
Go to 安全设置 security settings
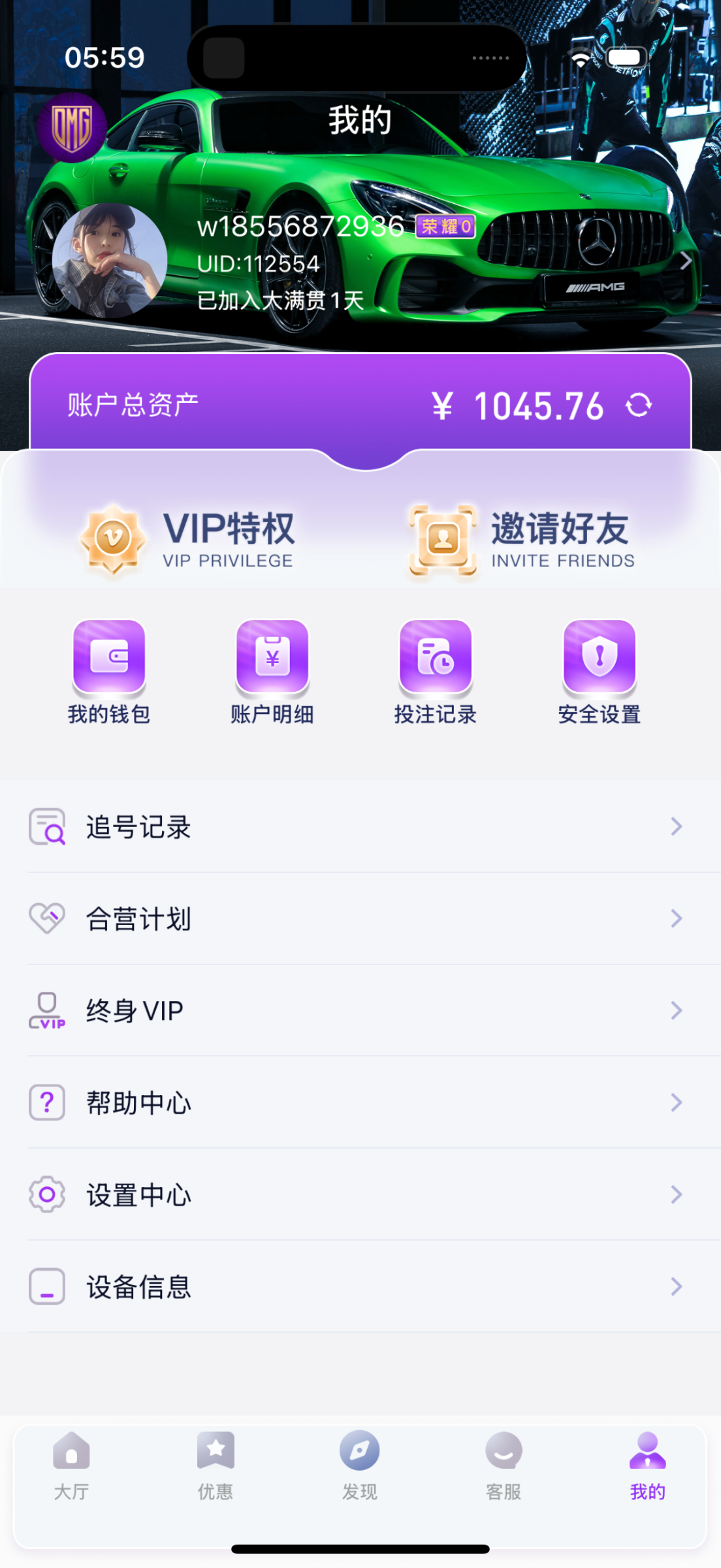point(600,672)
